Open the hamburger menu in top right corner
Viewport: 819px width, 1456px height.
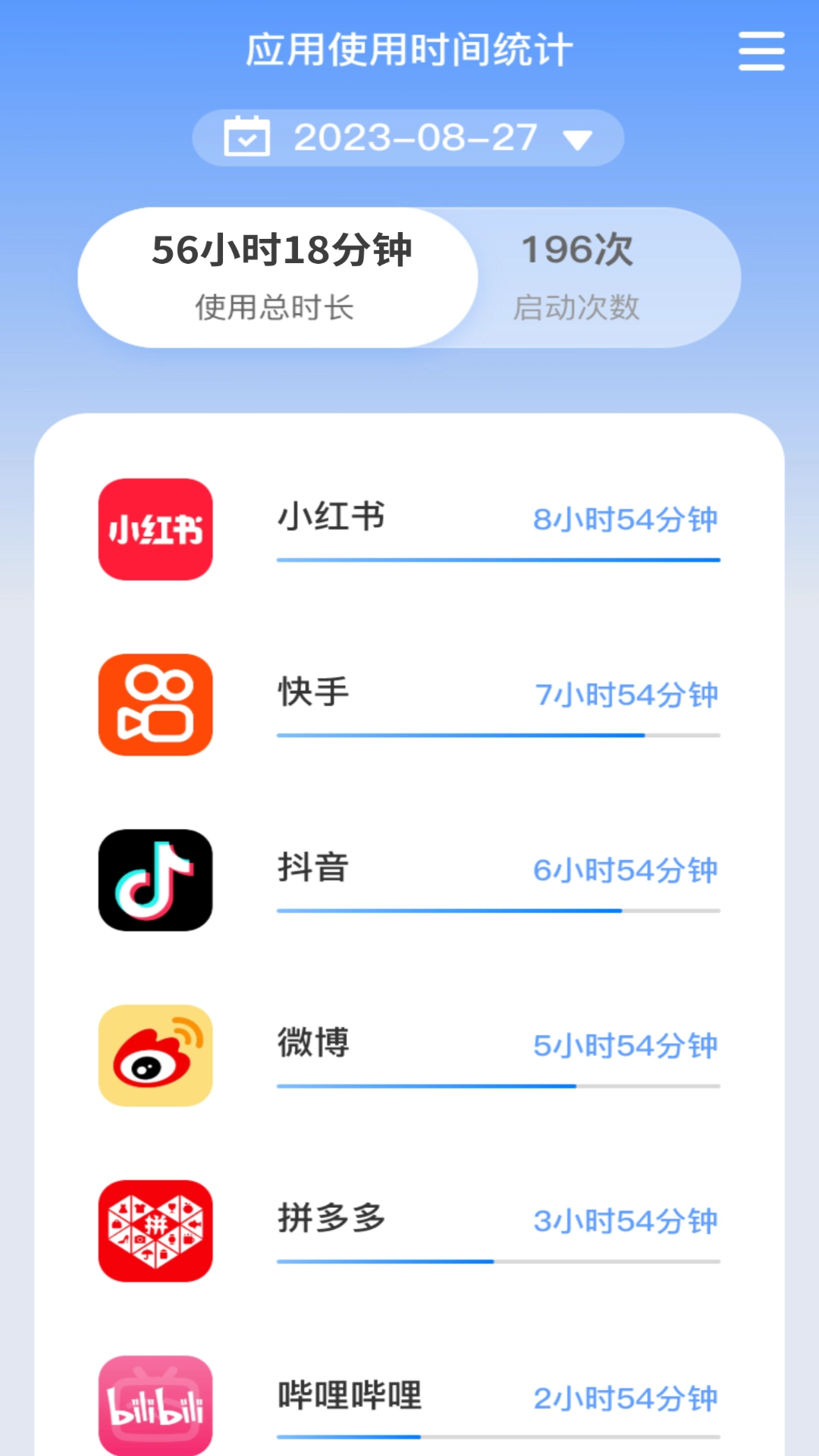click(761, 50)
